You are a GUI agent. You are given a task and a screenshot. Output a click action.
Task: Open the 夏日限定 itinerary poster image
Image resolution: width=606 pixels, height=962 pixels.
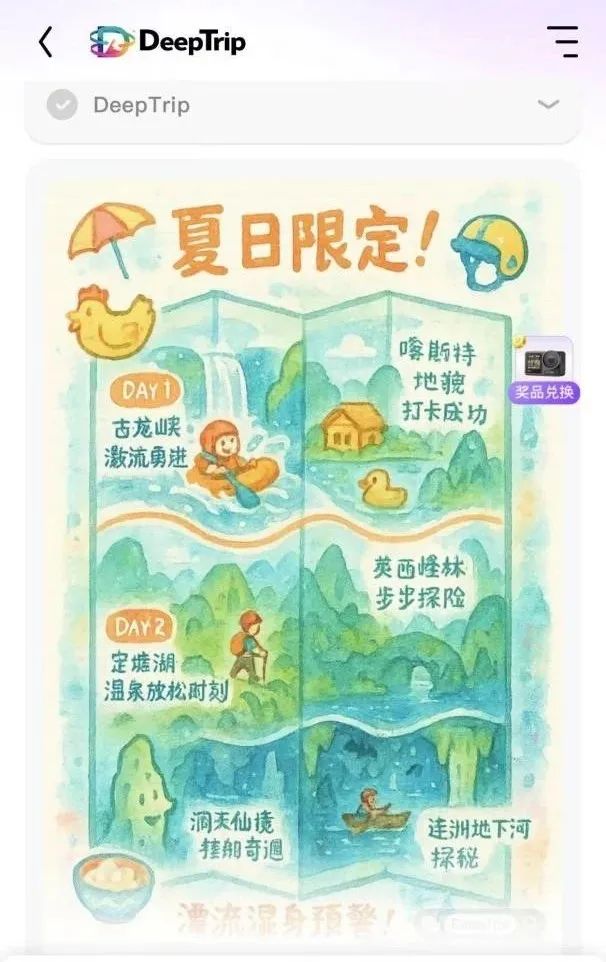pos(300,560)
